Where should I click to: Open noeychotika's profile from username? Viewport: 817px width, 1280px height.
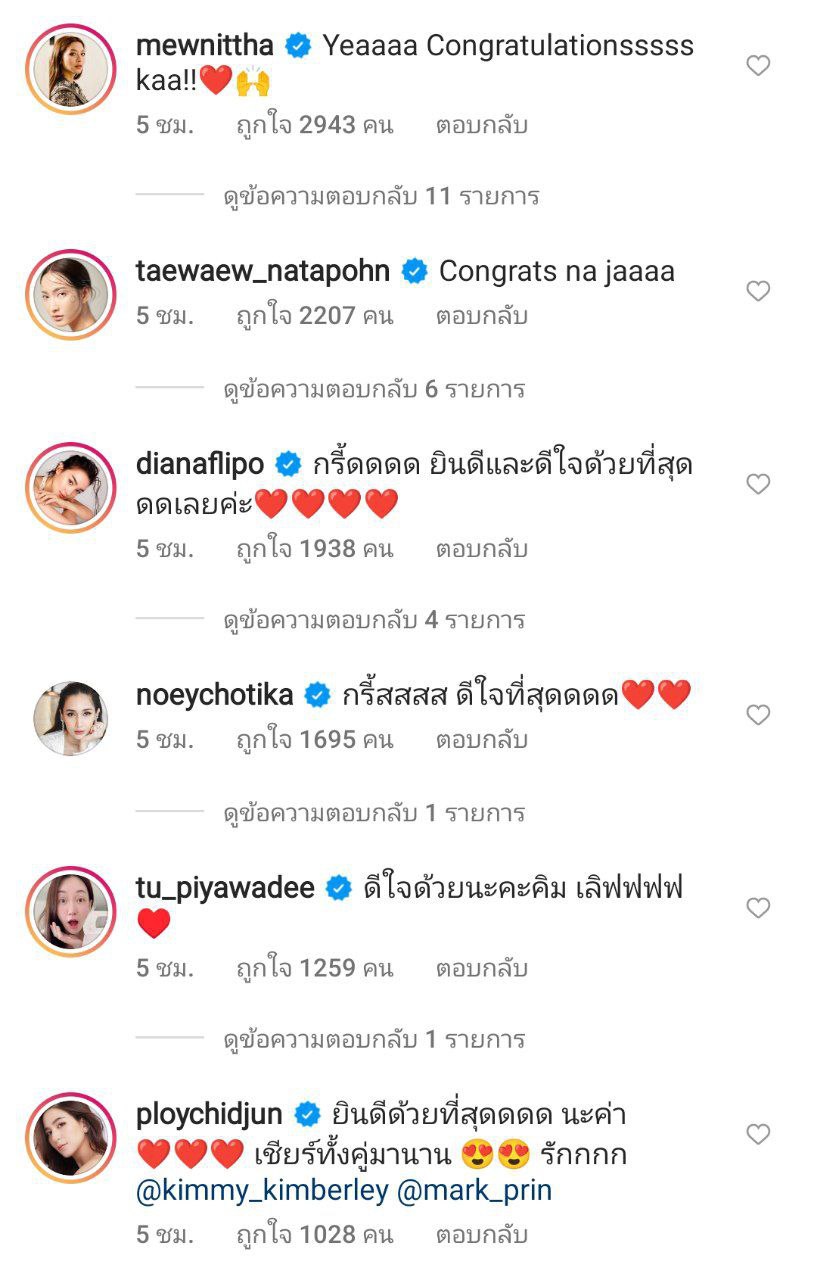(214, 695)
